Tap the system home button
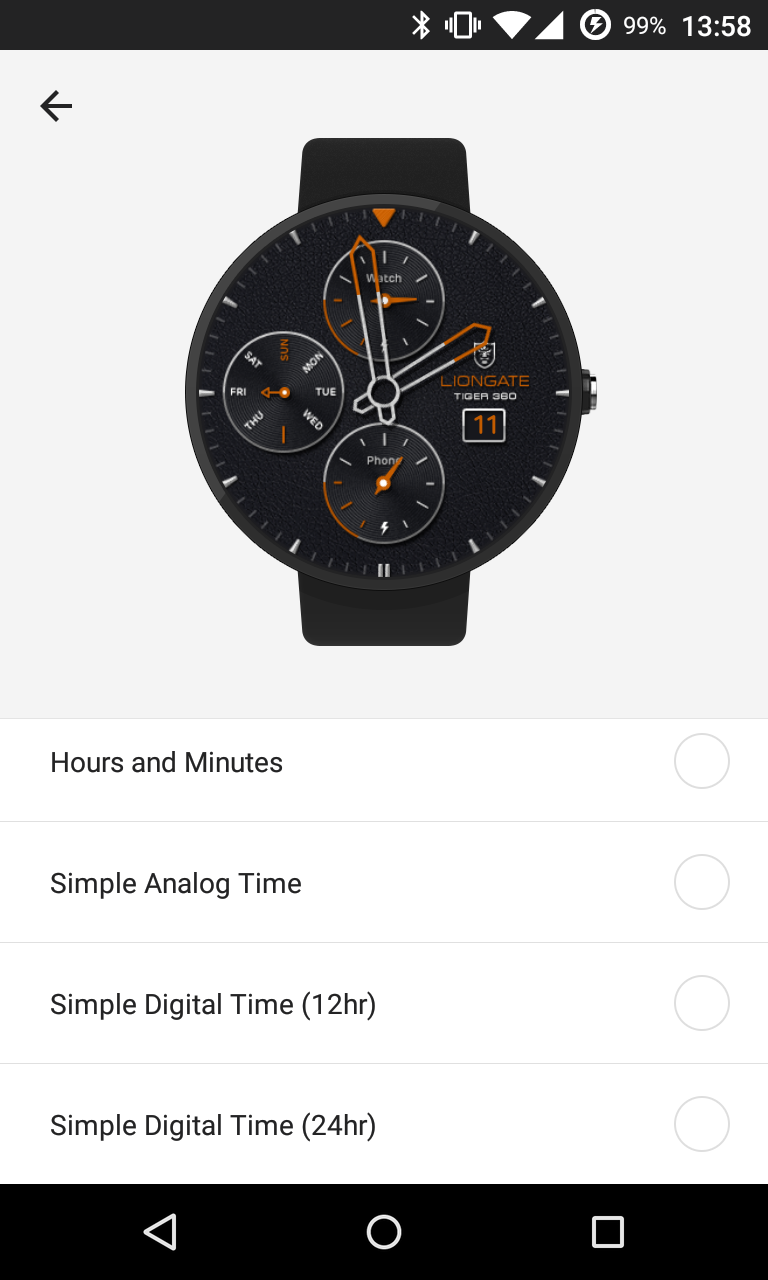 coord(384,1232)
